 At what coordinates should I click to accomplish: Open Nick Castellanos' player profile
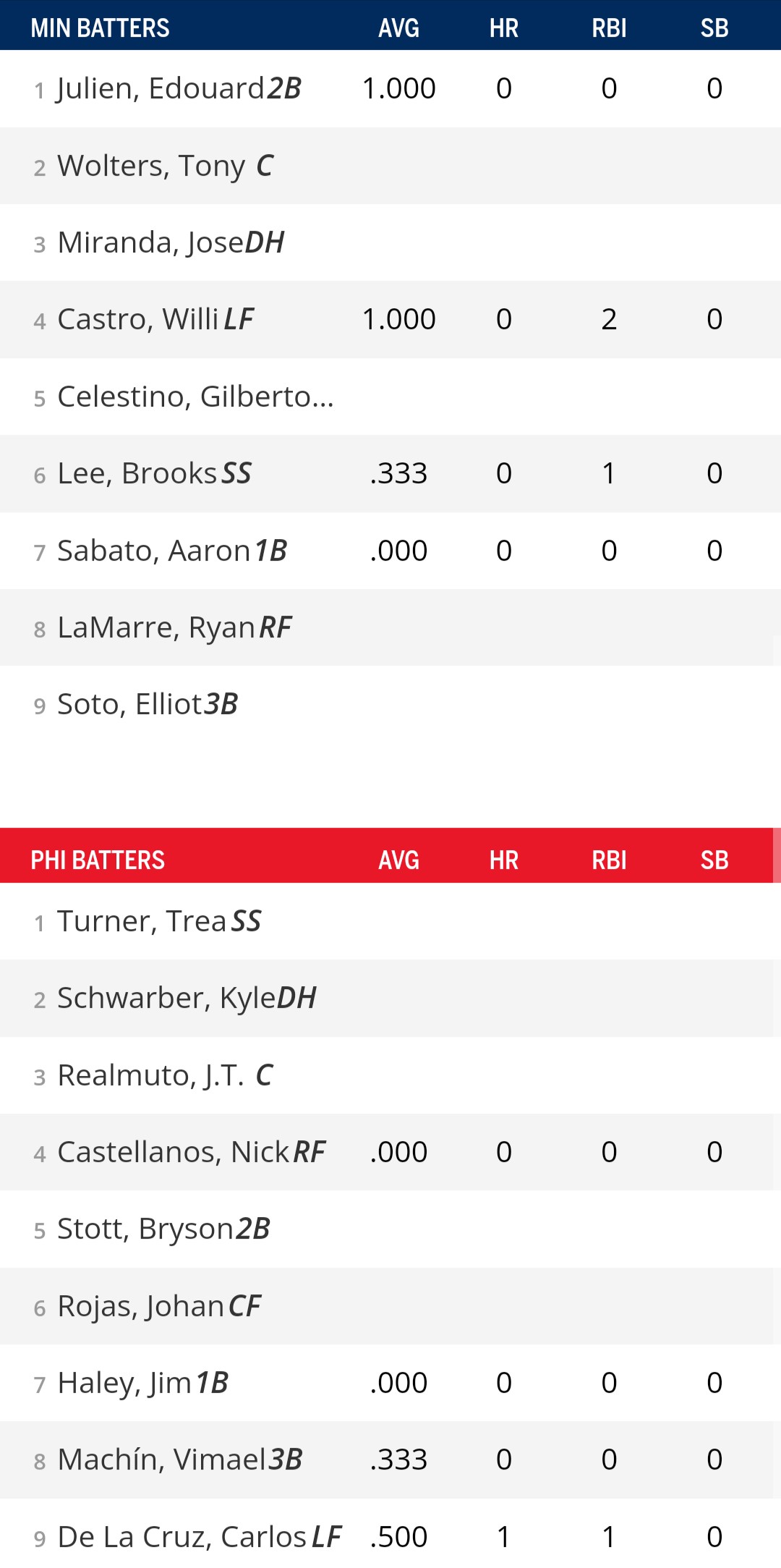tap(173, 1153)
